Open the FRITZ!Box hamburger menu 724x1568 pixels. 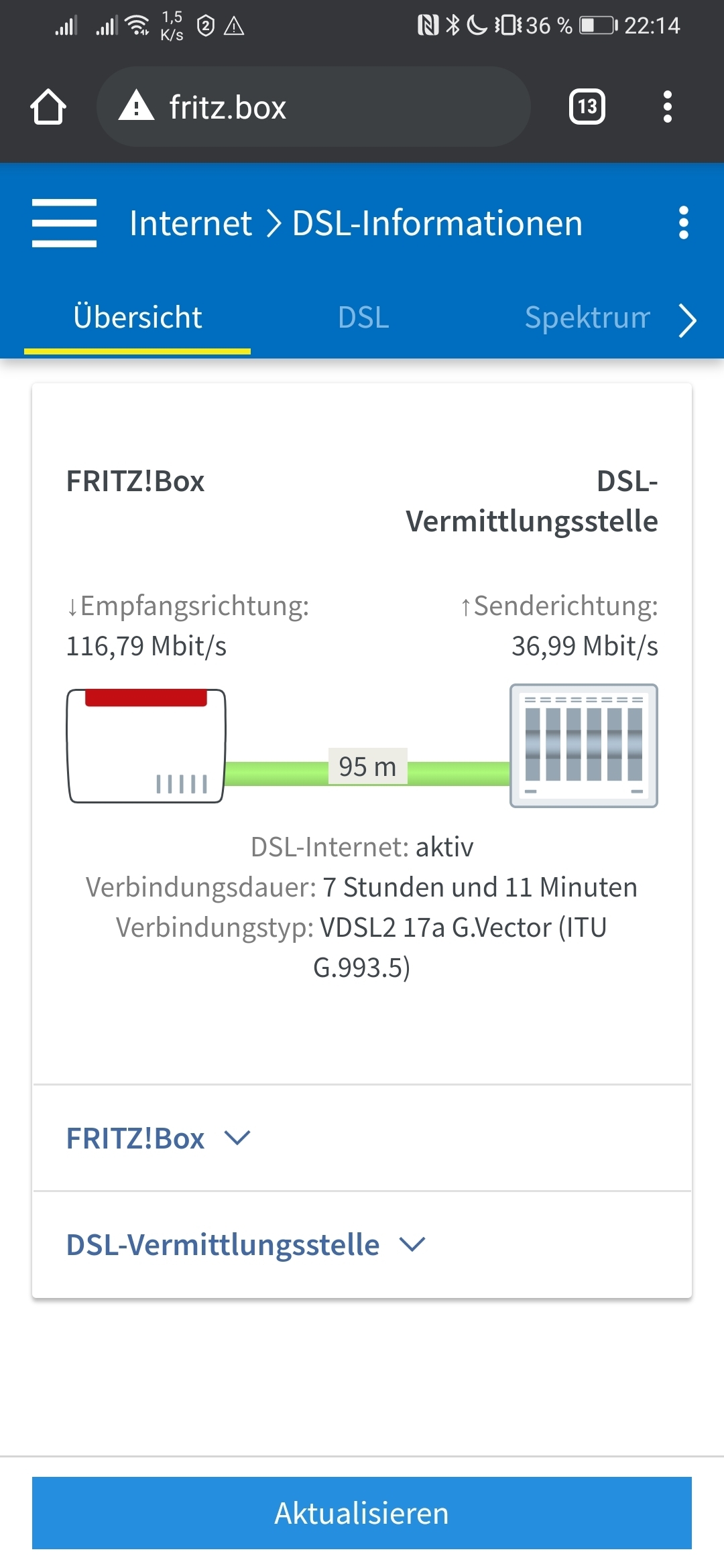pyautogui.click(x=64, y=223)
